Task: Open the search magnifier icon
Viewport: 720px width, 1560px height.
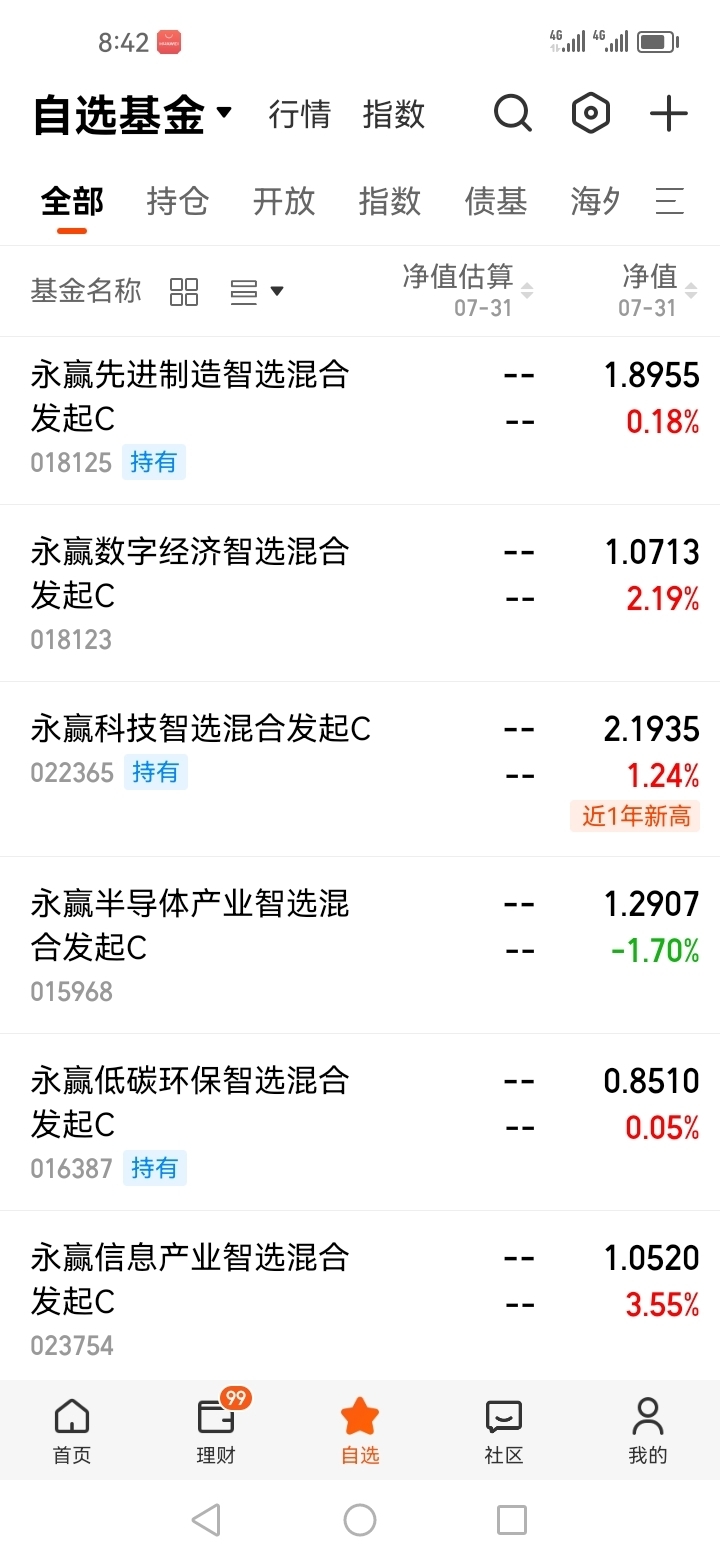Action: pyautogui.click(x=513, y=114)
